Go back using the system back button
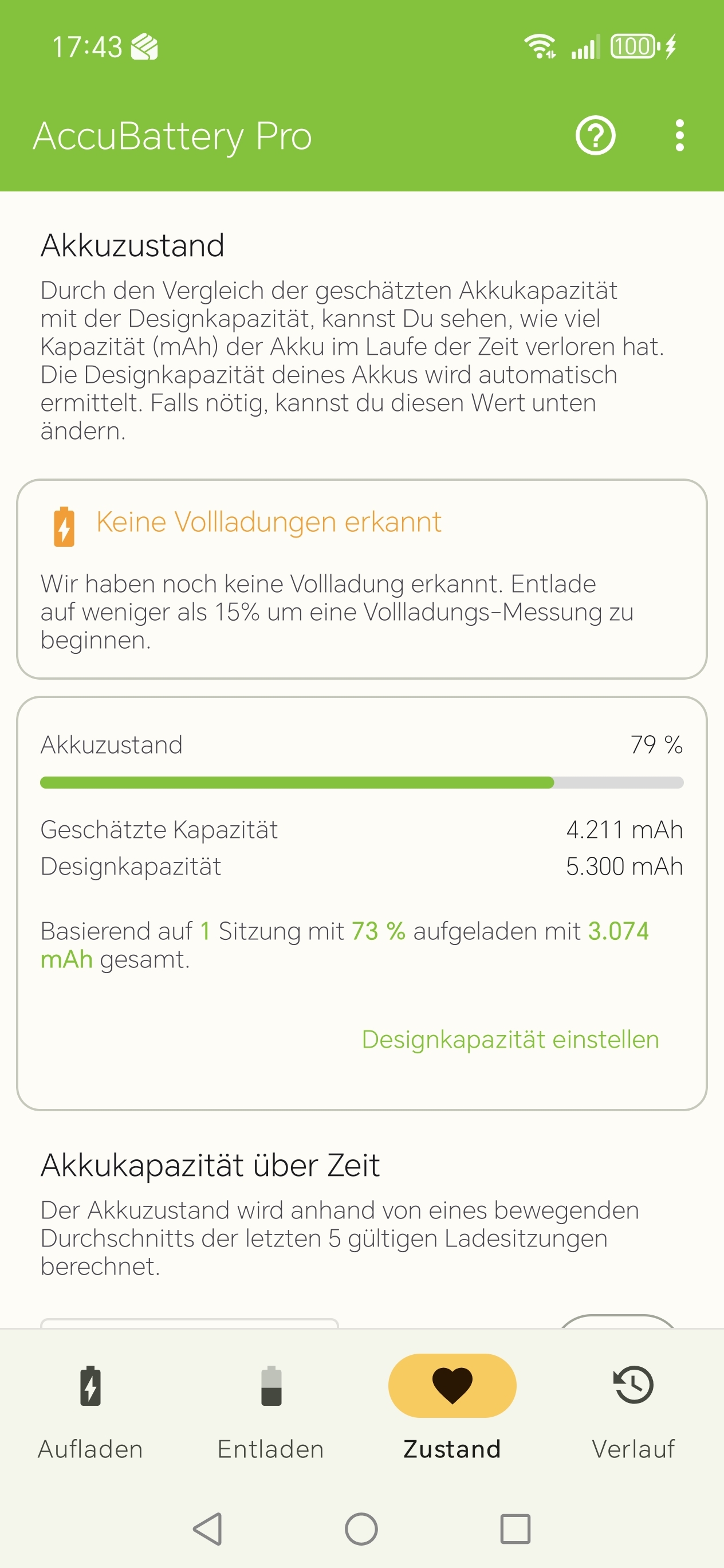Image resolution: width=724 pixels, height=1568 pixels. click(207, 1528)
